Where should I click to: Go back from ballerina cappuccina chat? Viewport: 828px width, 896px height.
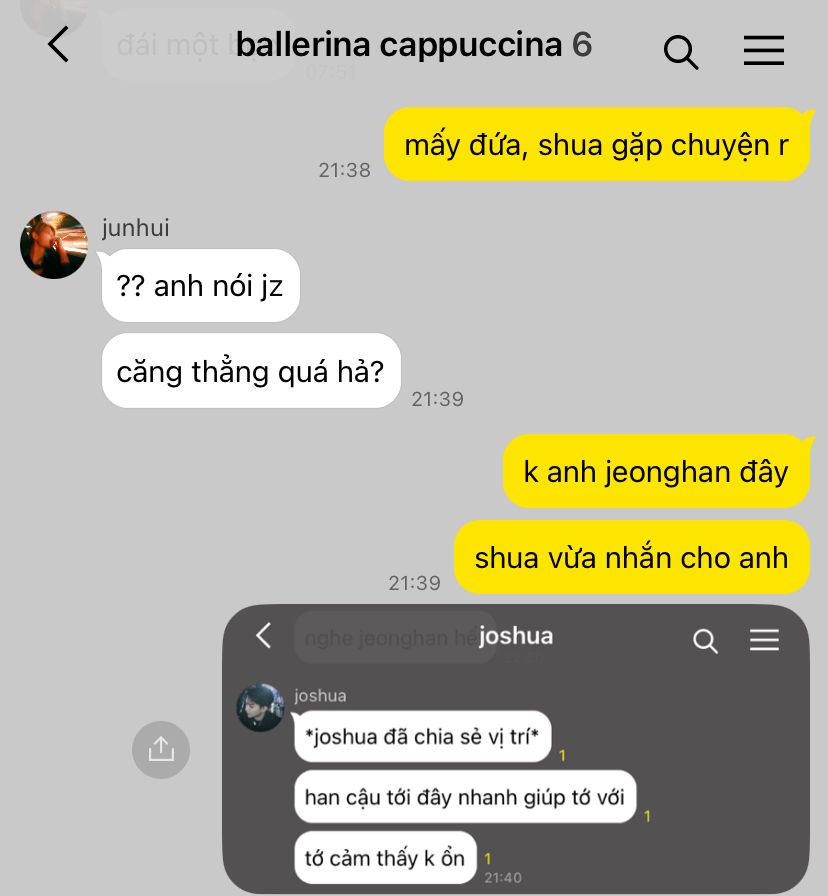tap(59, 45)
